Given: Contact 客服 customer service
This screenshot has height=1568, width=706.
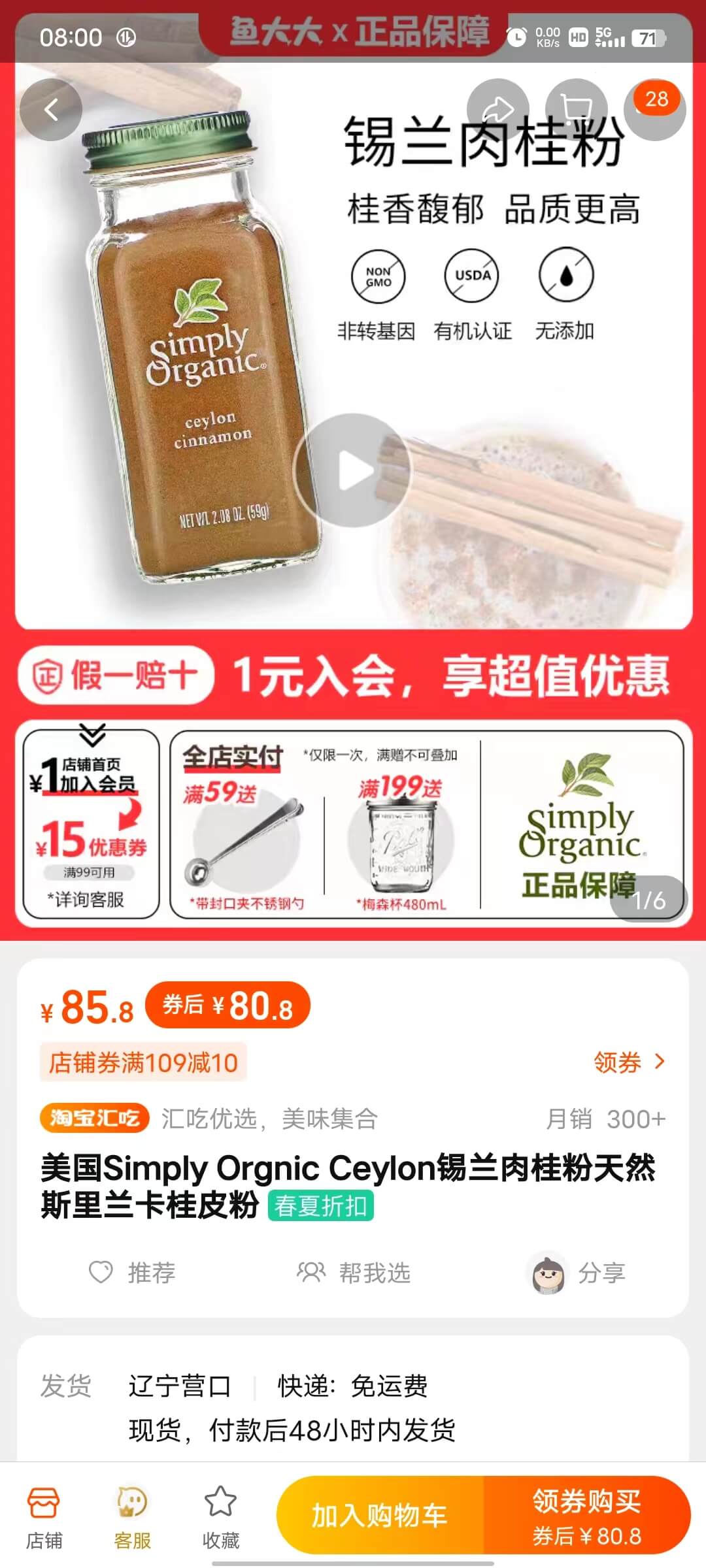Looking at the screenshot, I should (132, 1518).
